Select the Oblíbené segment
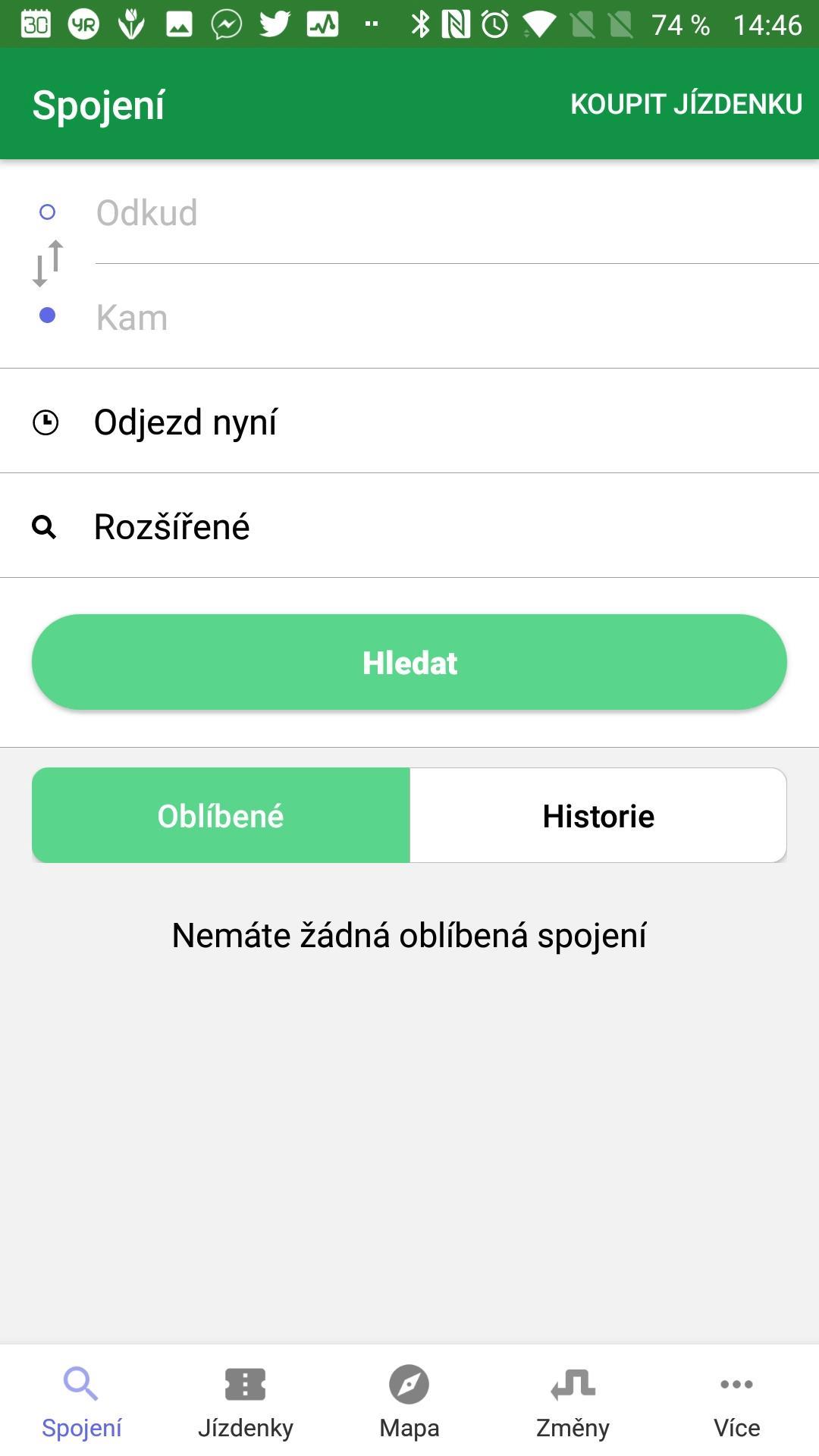 pos(221,815)
